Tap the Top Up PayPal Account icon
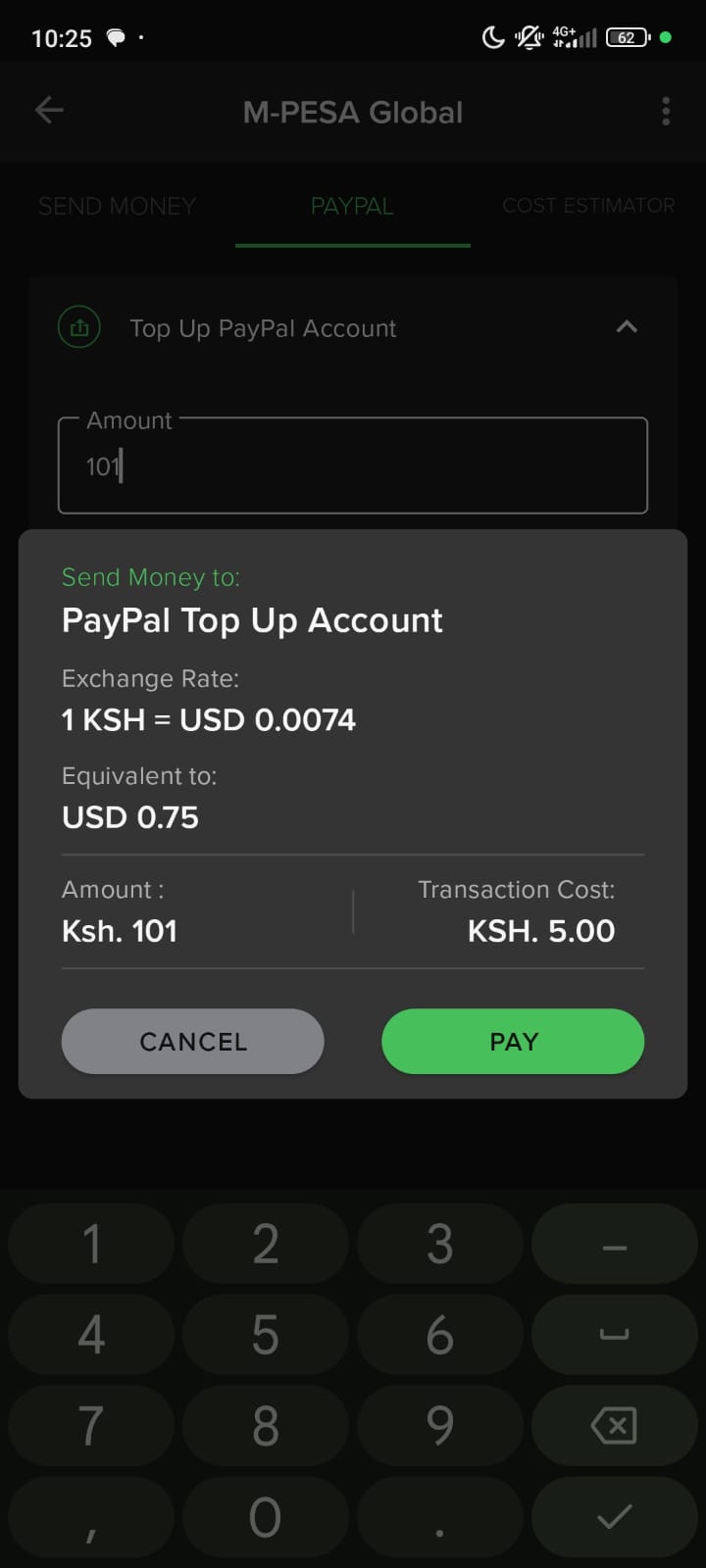This screenshot has height=1568, width=706. click(x=77, y=327)
